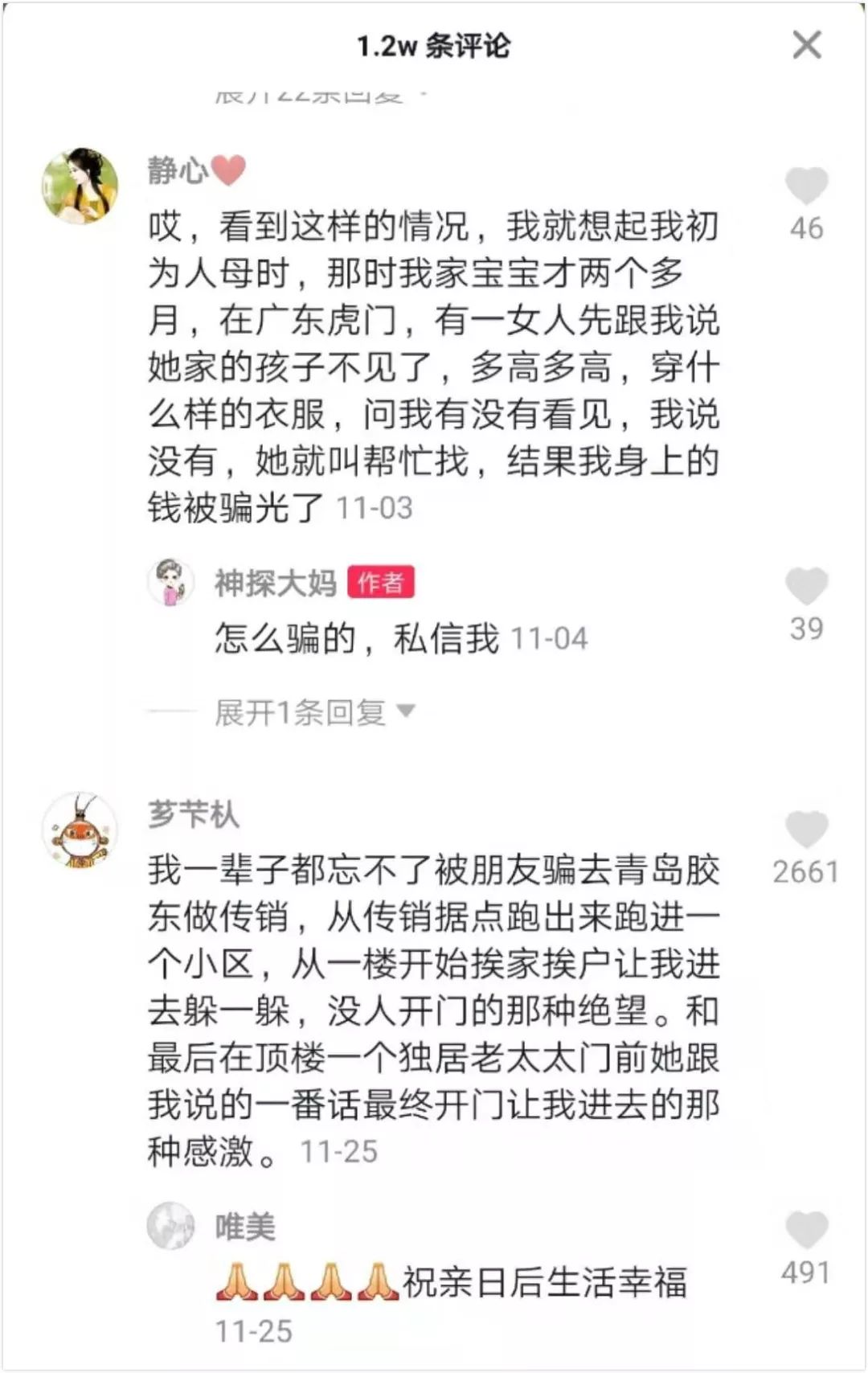Open 神探大妈's avatar
Image resolution: width=868 pixels, height=1373 pixels.
tap(170, 582)
